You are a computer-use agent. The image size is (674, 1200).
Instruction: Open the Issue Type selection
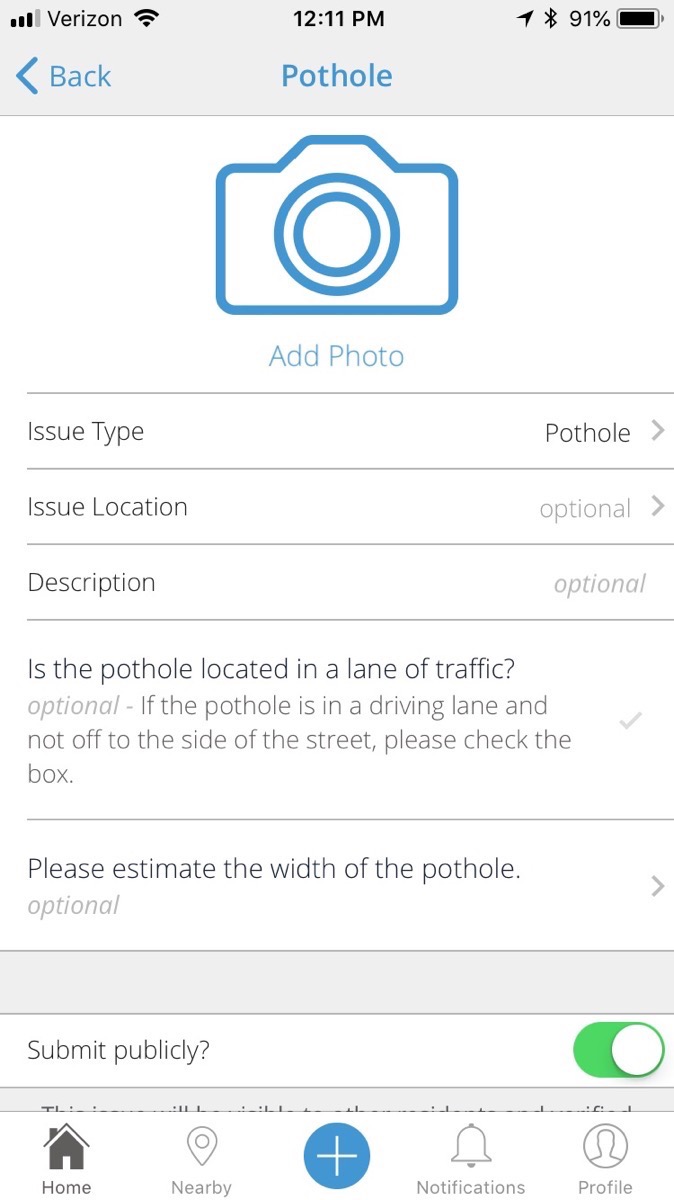pyautogui.click(x=337, y=432)
